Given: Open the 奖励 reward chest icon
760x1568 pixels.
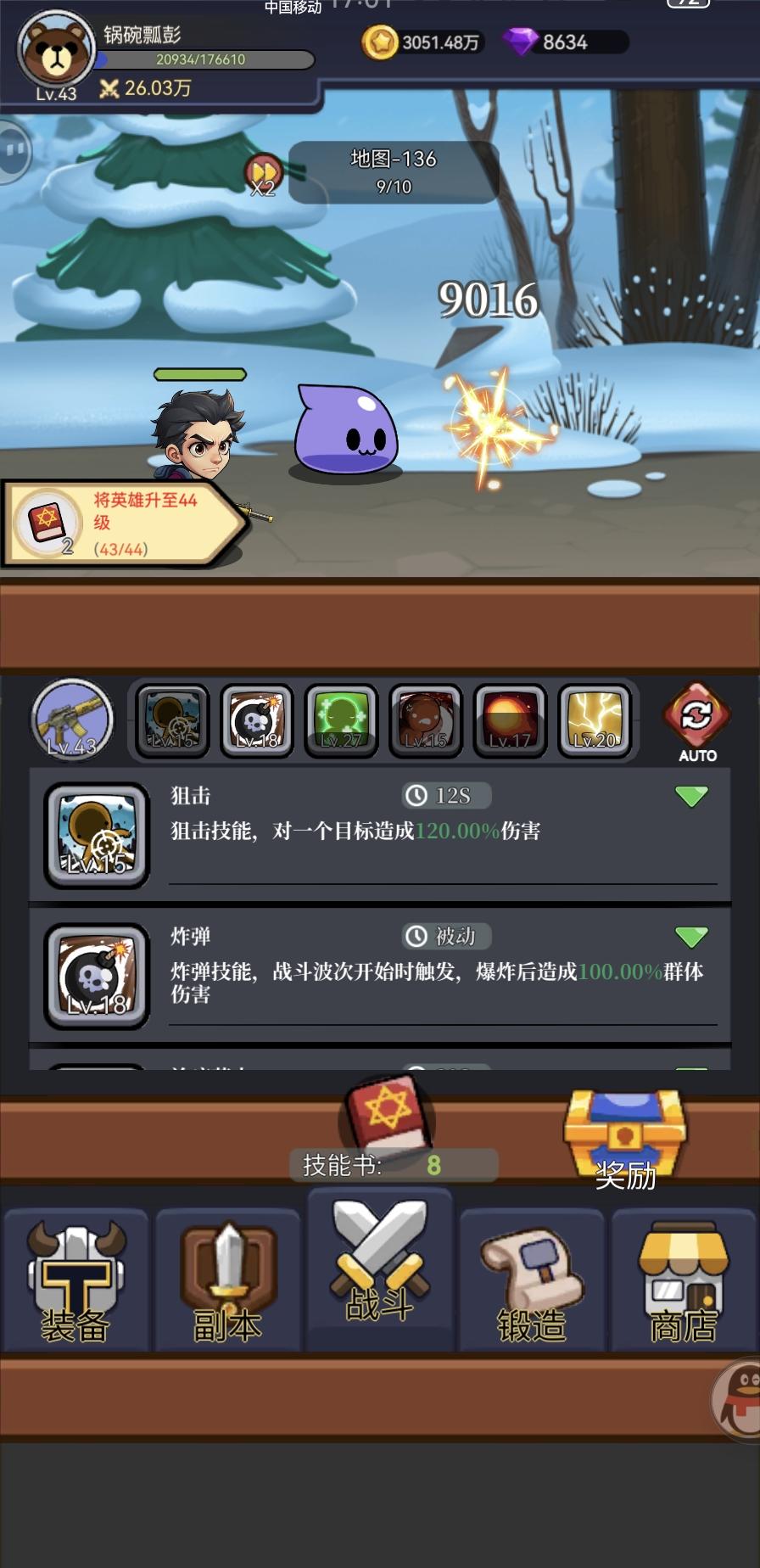Looking at the screenshot, I should [x=628, y=1128].
